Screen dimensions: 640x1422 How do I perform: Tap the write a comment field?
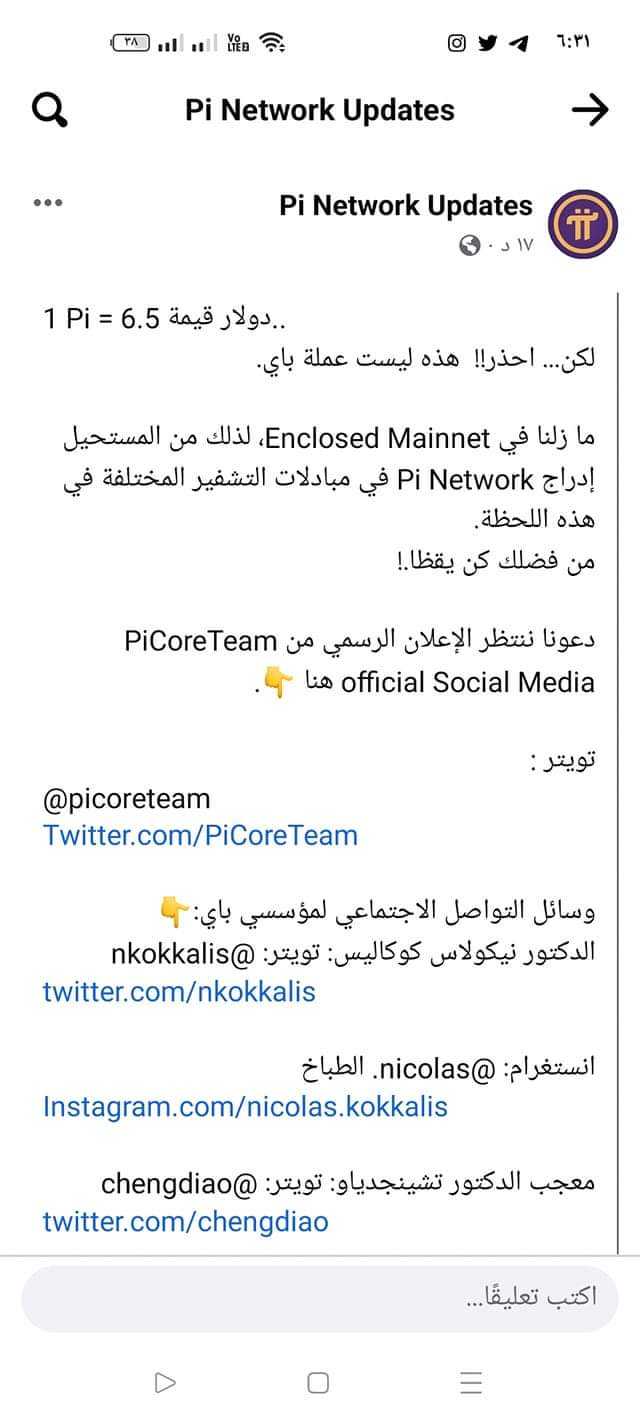coord(320,1298)
